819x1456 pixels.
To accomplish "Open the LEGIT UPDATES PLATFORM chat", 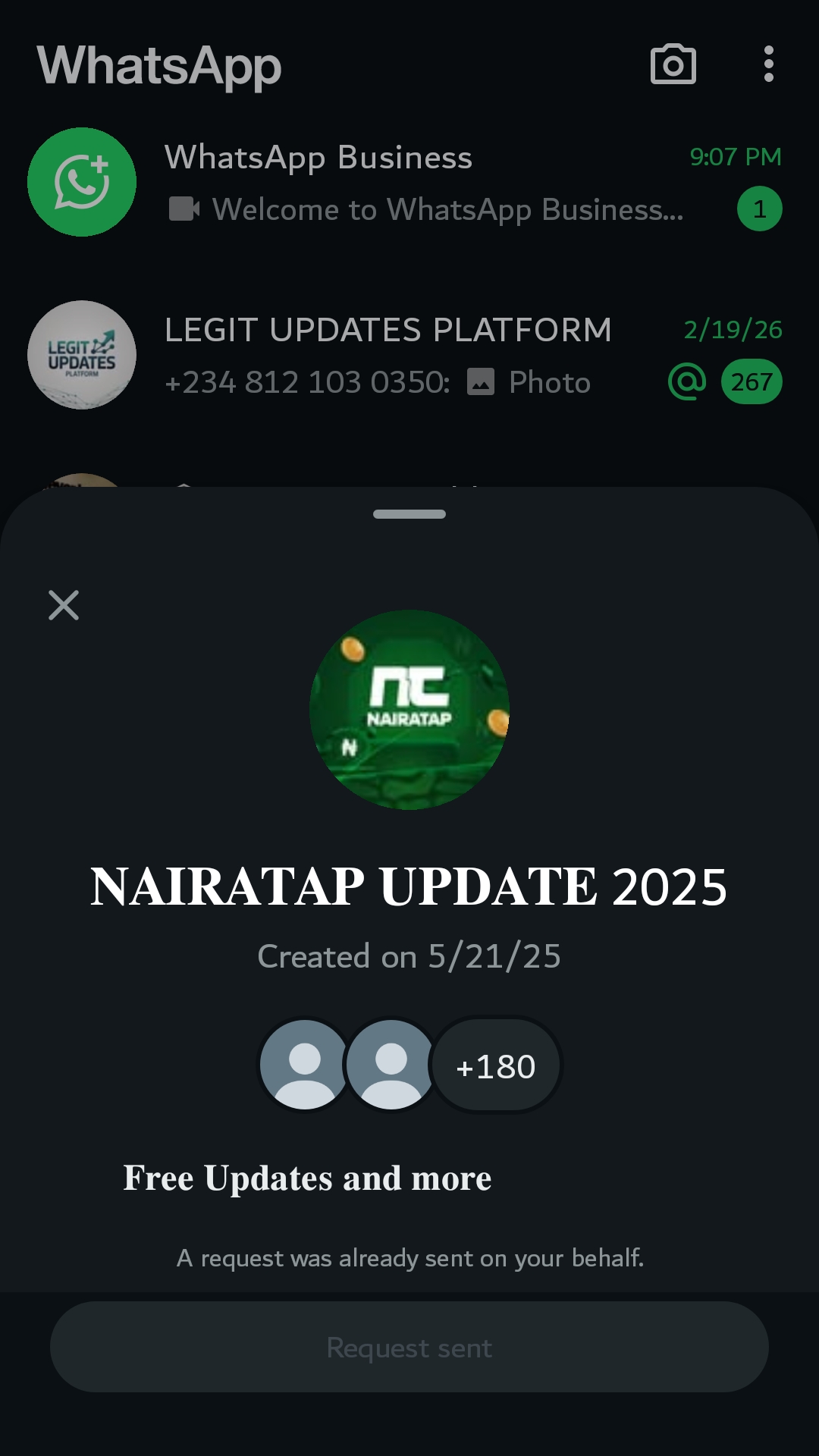I will tap(409, 356).
